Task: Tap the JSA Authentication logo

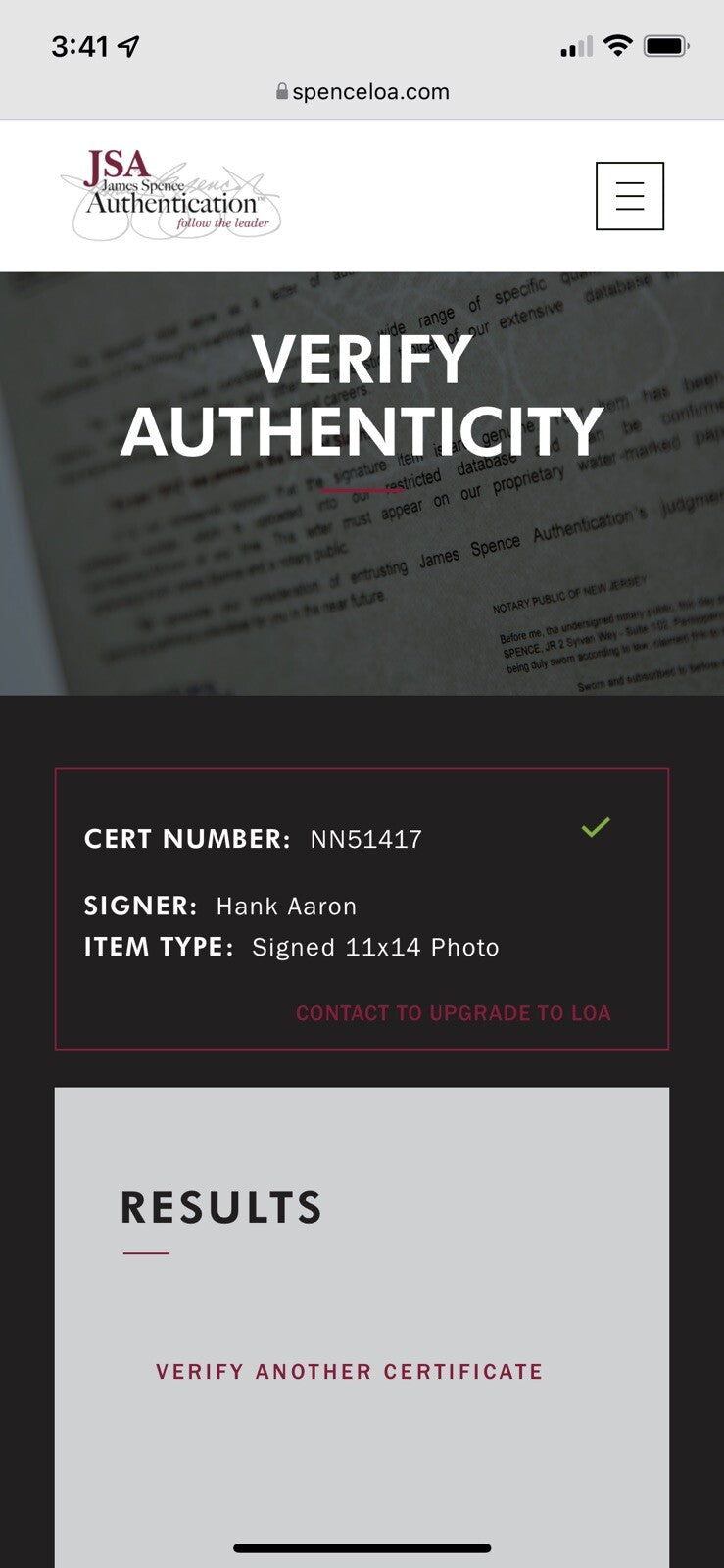Action: click(171, 195)
